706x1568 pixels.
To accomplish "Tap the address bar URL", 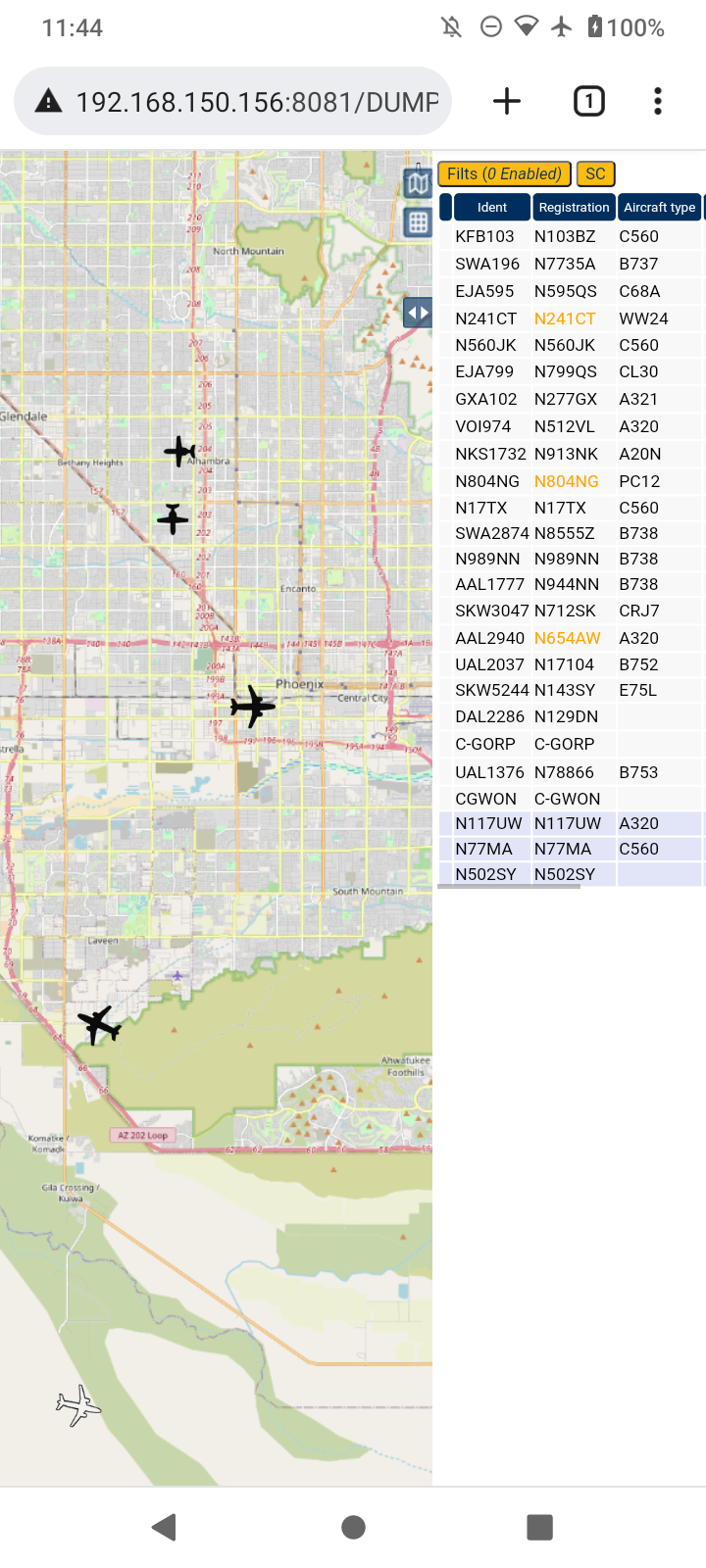I will click(x=257, y=102).
